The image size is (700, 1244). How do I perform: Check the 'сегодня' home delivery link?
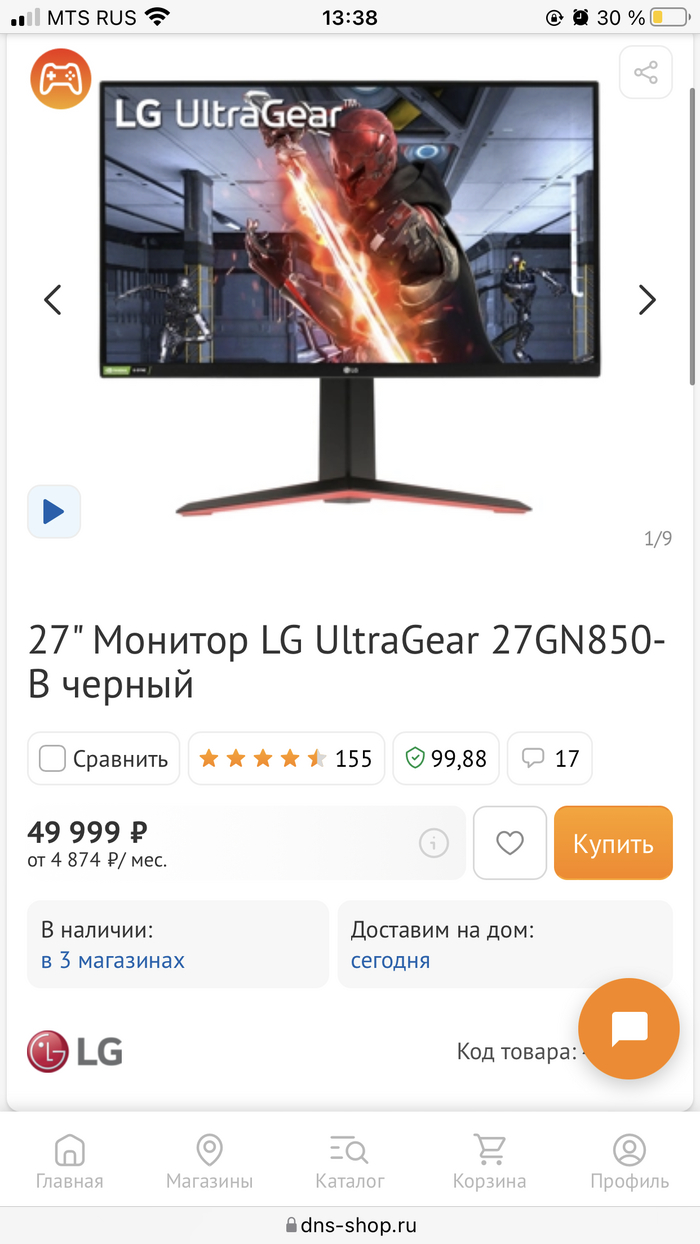(390, 961)
